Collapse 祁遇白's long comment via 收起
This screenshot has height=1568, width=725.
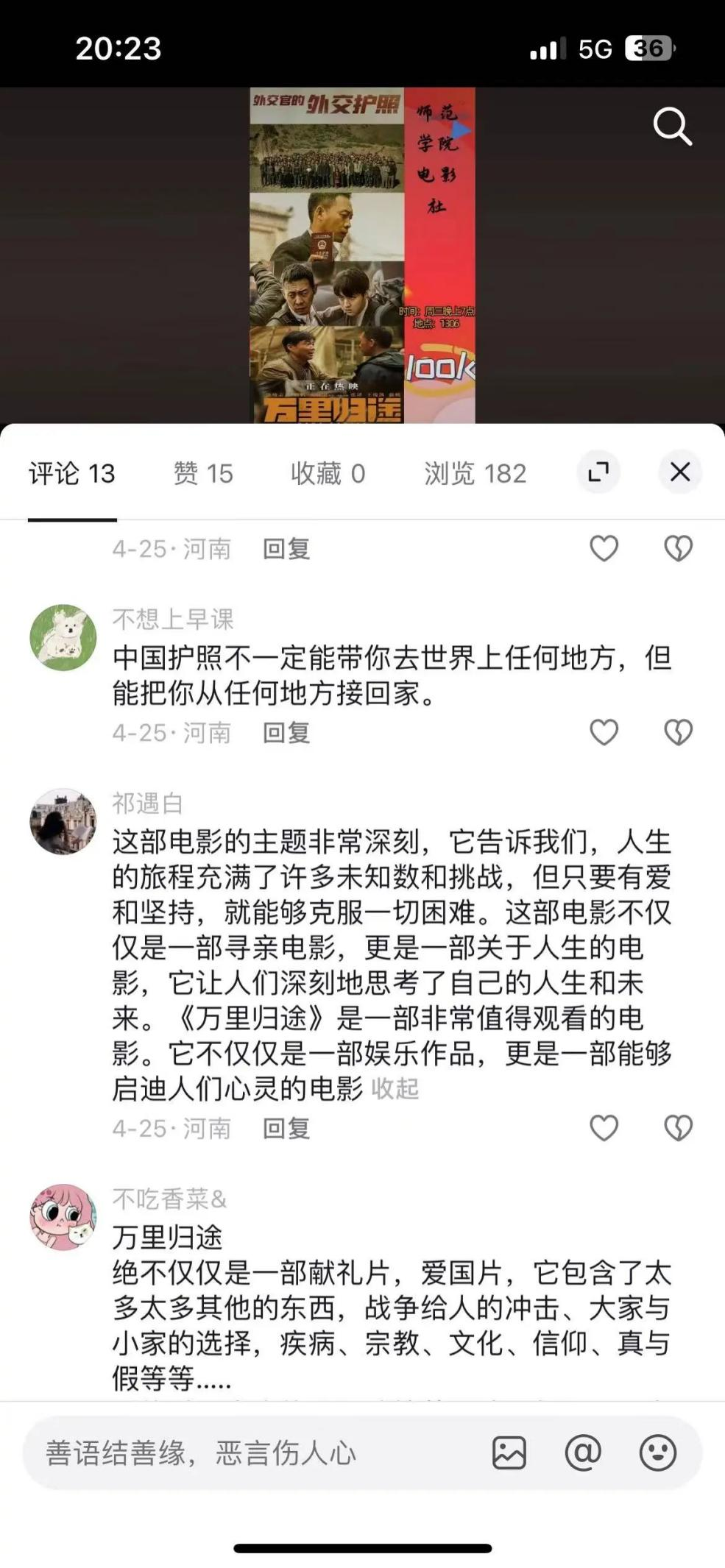click(395, 1089)
